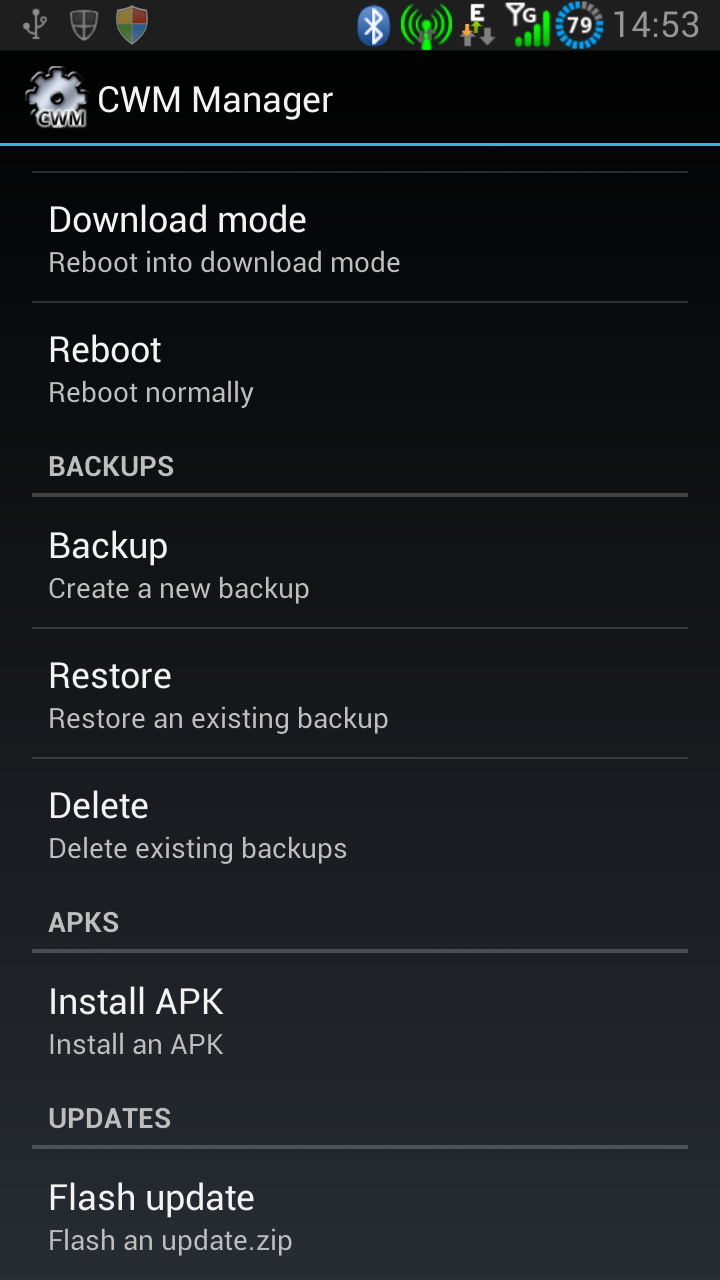Image resolution: width=720 pixels, height=1280 pixels.
Task: Open Flash update
Action: [x=360, y=1214]
